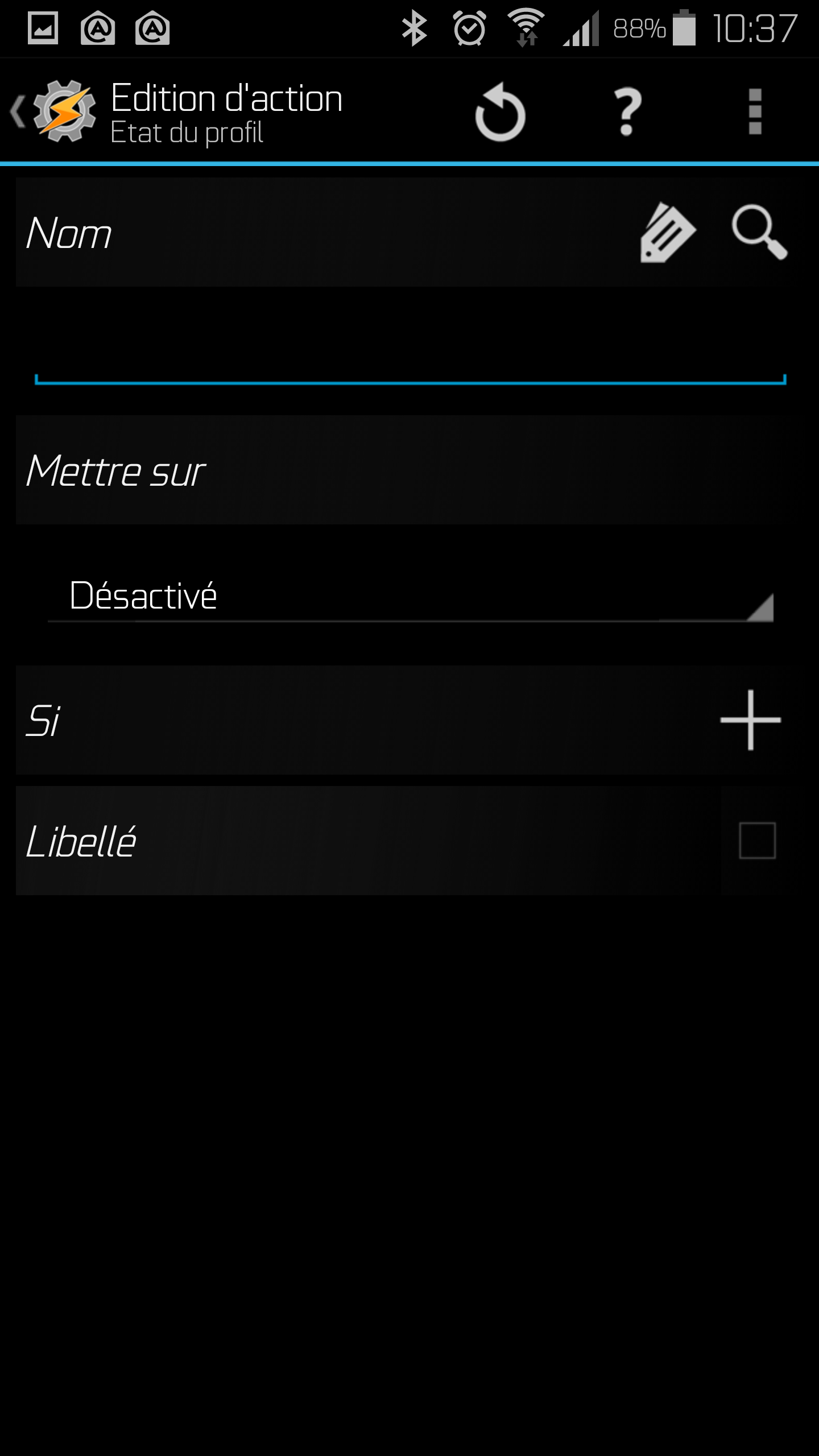Open the overflow menu

point(755,112)
